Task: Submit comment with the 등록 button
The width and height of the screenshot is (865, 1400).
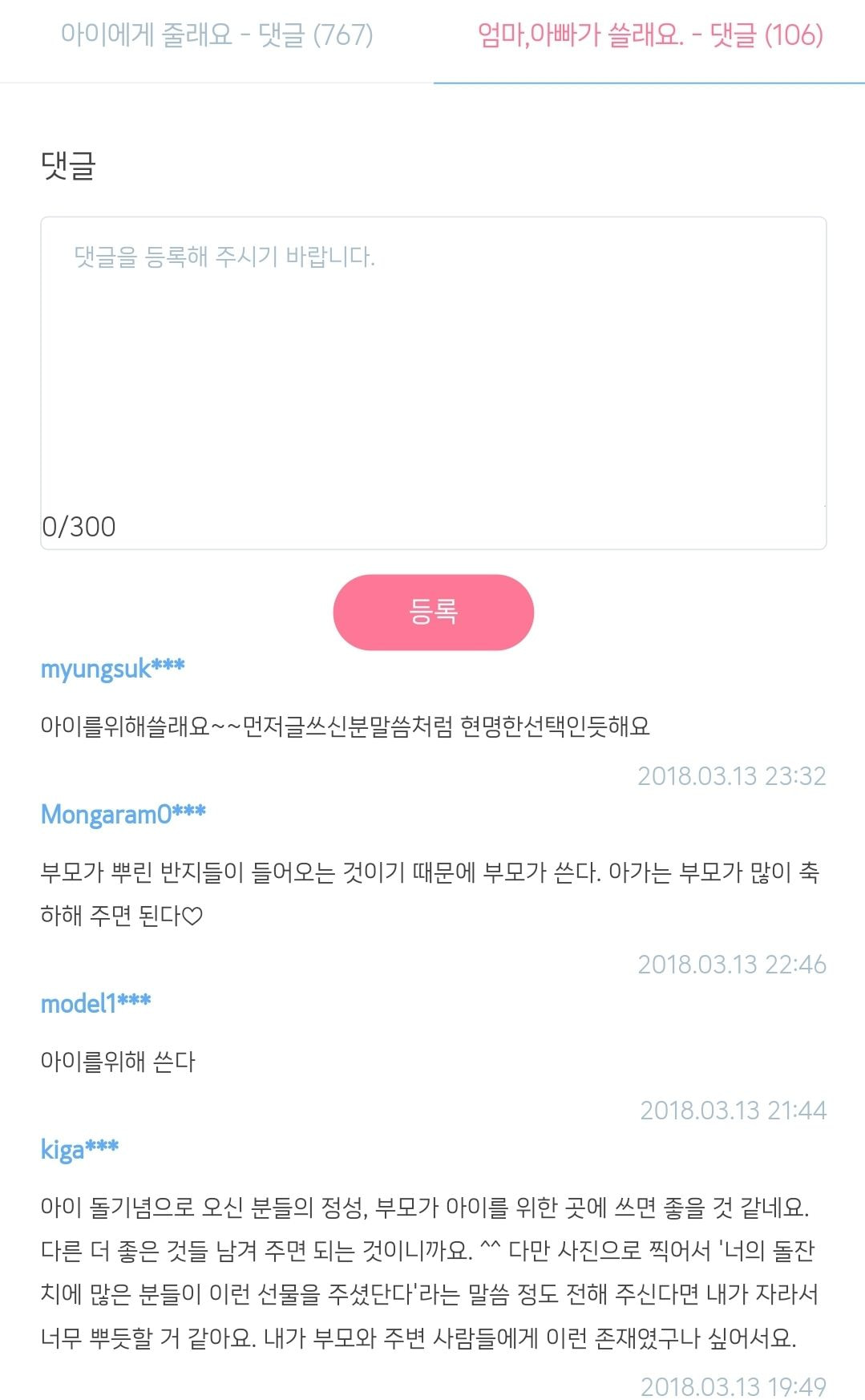Action: (433, 612)
